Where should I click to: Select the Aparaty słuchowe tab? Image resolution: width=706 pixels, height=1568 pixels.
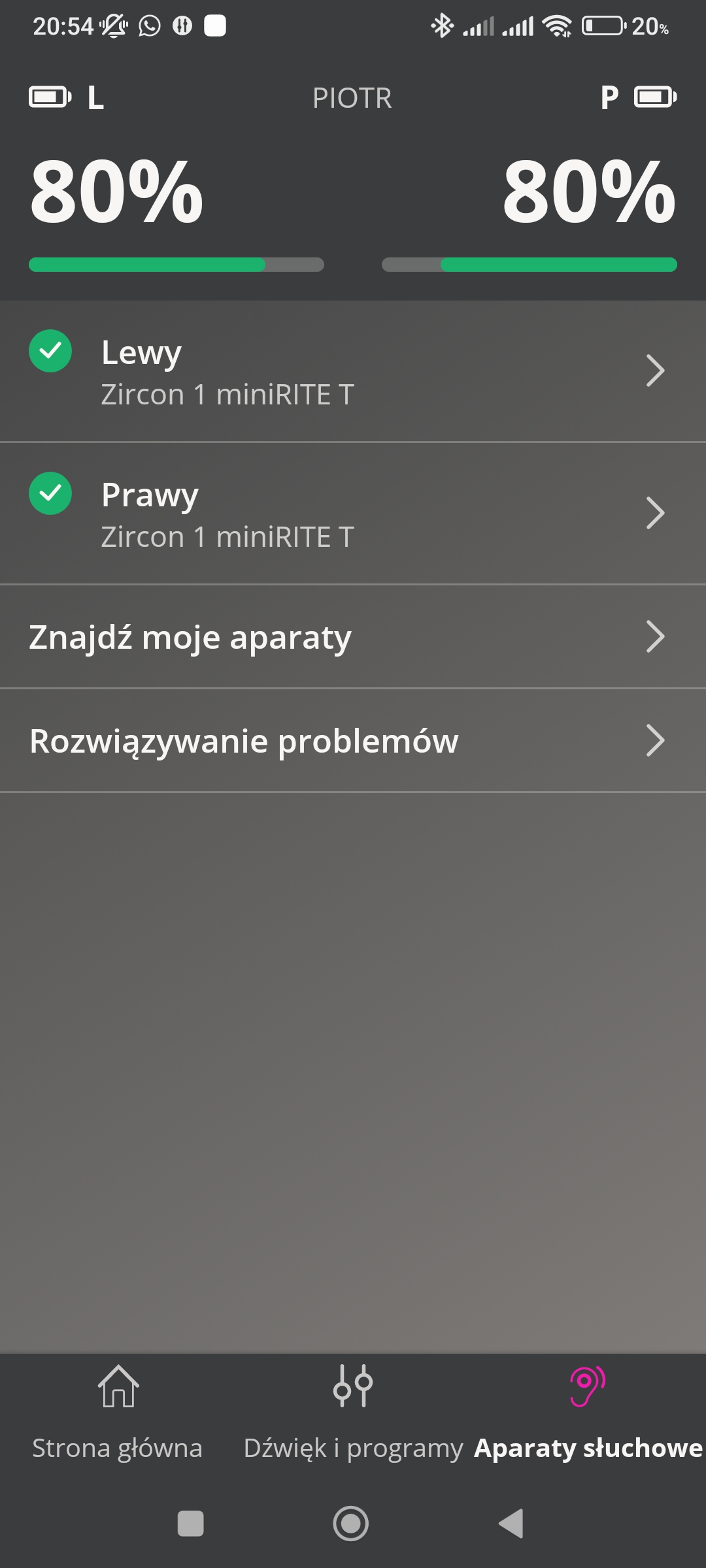[588, 1411]
